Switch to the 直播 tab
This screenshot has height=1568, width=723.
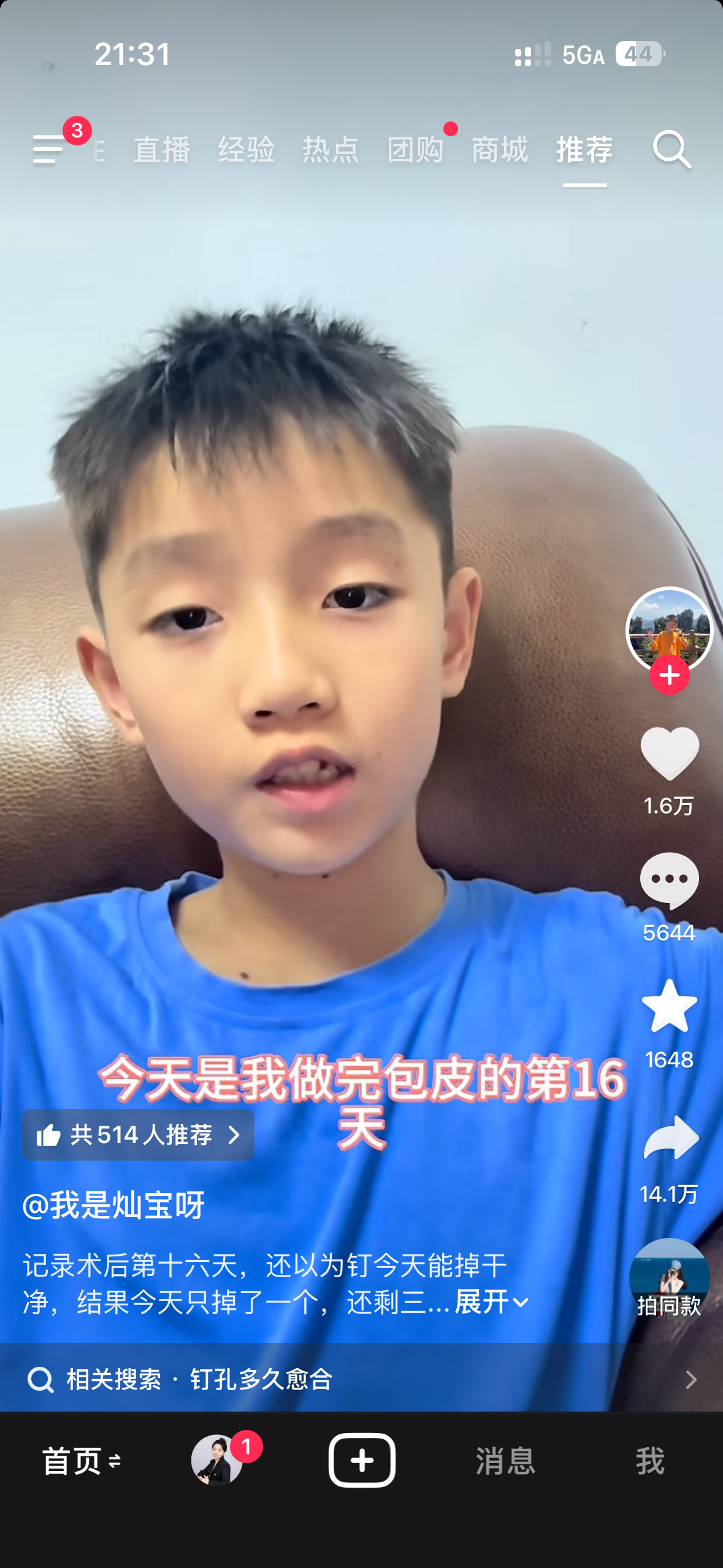click(162, 150)
